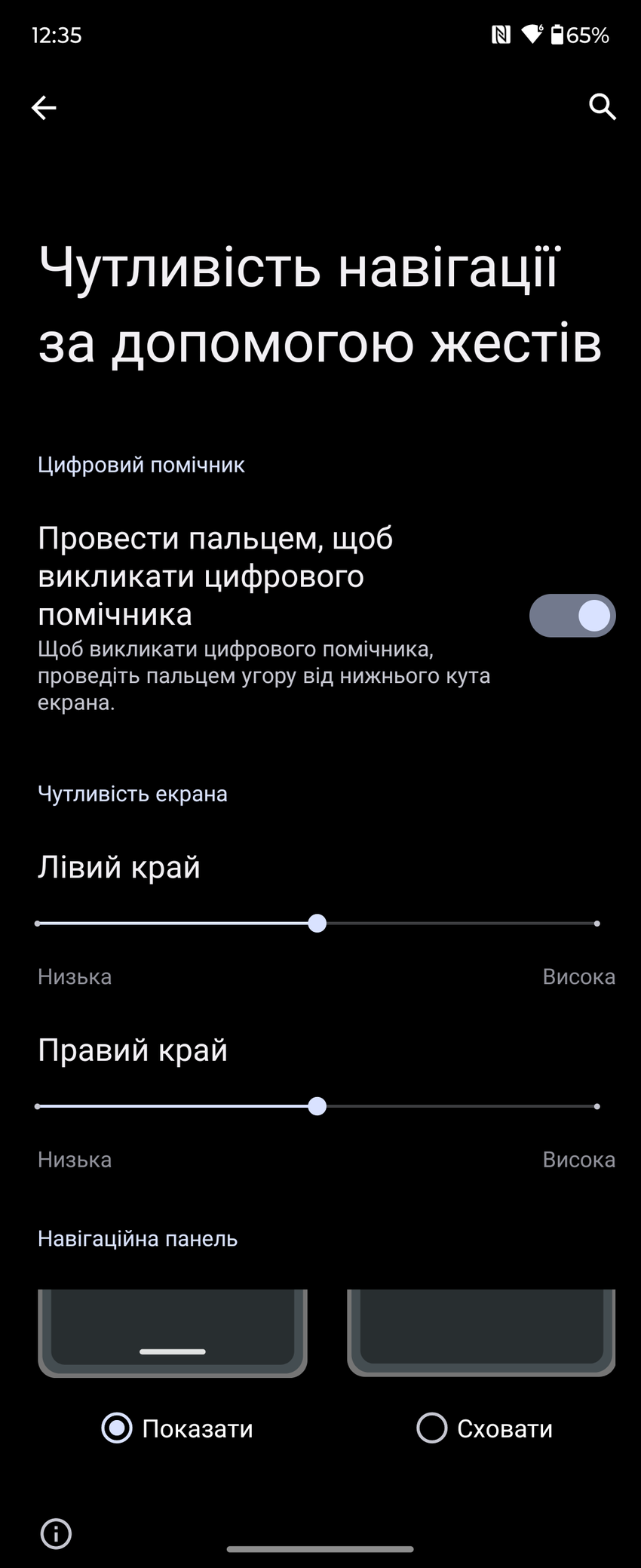This screenshot has height=1568, width=641.
Task: Go back to the previous settings screen
Action: 44,108
